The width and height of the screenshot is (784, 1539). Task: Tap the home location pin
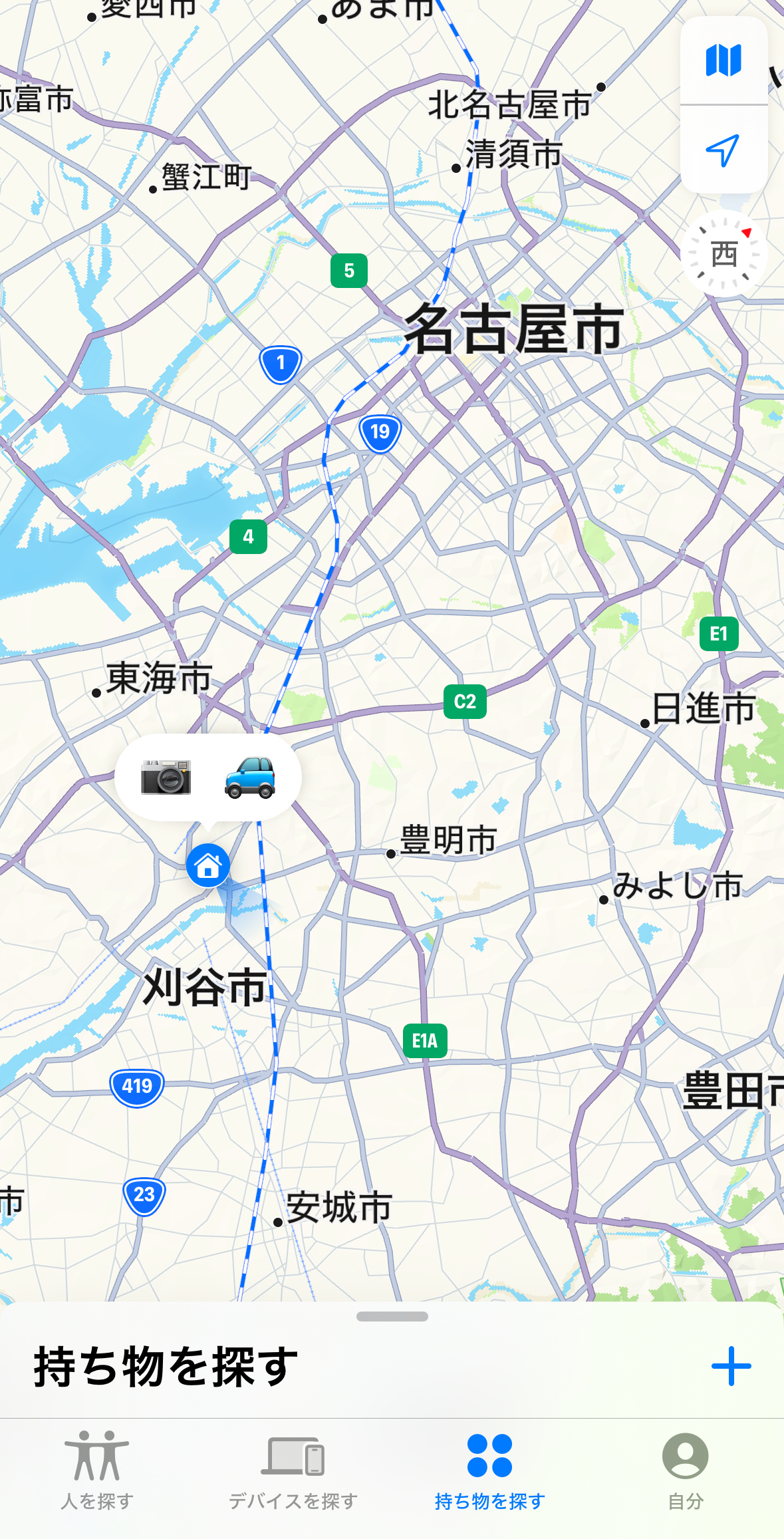(208, 866)
